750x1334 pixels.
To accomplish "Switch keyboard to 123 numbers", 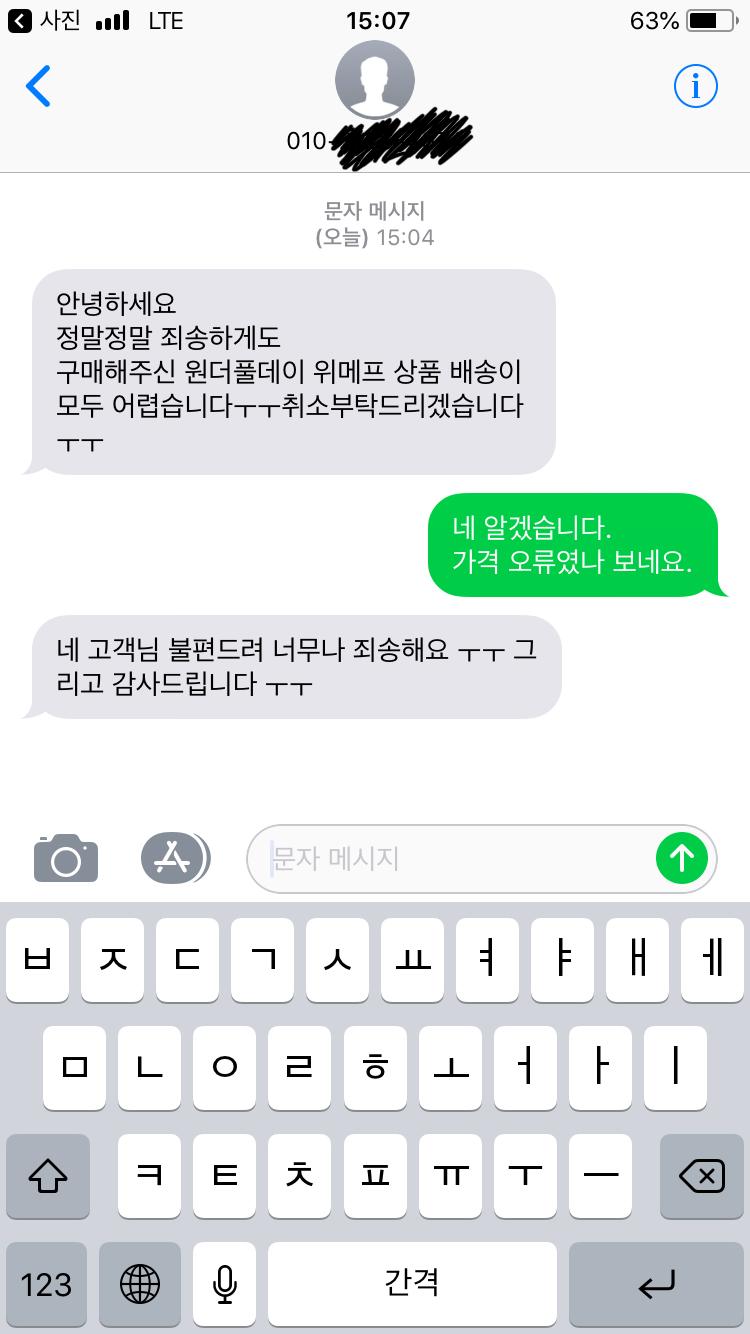I will coord(47,1284).
